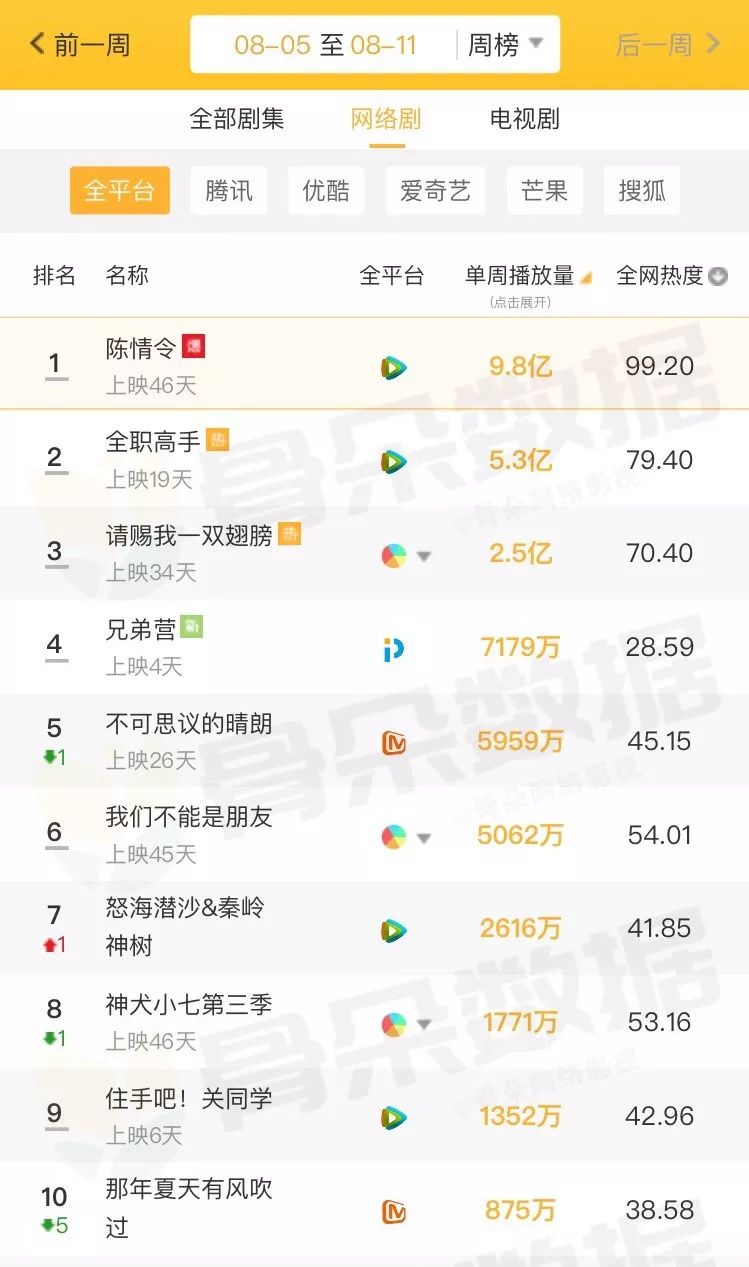View the 兄弟营 series entry
749x1267 pixels.
(x=141, y=629)
